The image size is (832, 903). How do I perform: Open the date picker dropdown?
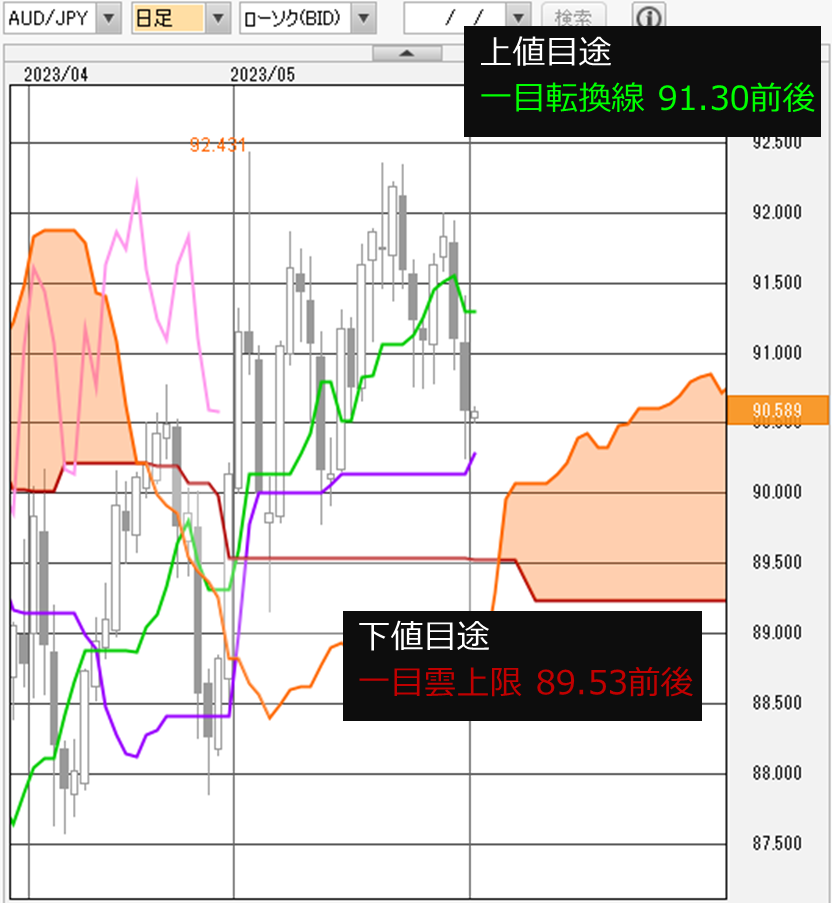[x=517, y=17]
